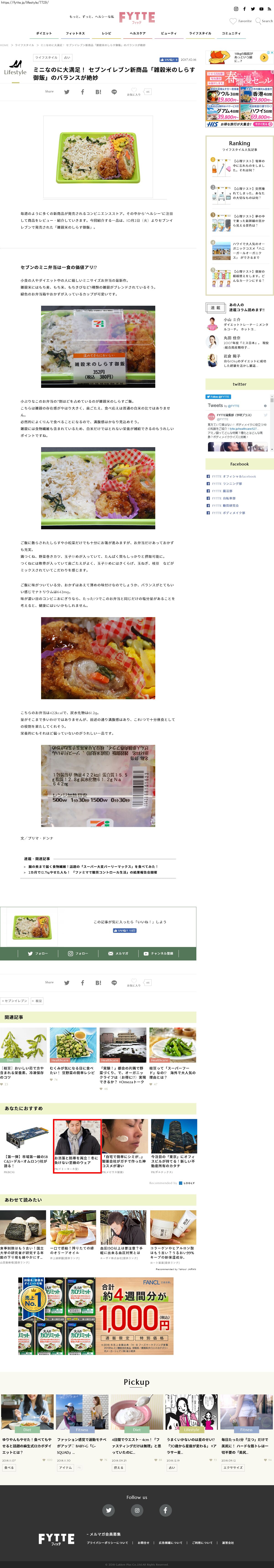Open the セブンイレブン tag below the article
The image size is (274, 1568).
(x=15, y=1001)
